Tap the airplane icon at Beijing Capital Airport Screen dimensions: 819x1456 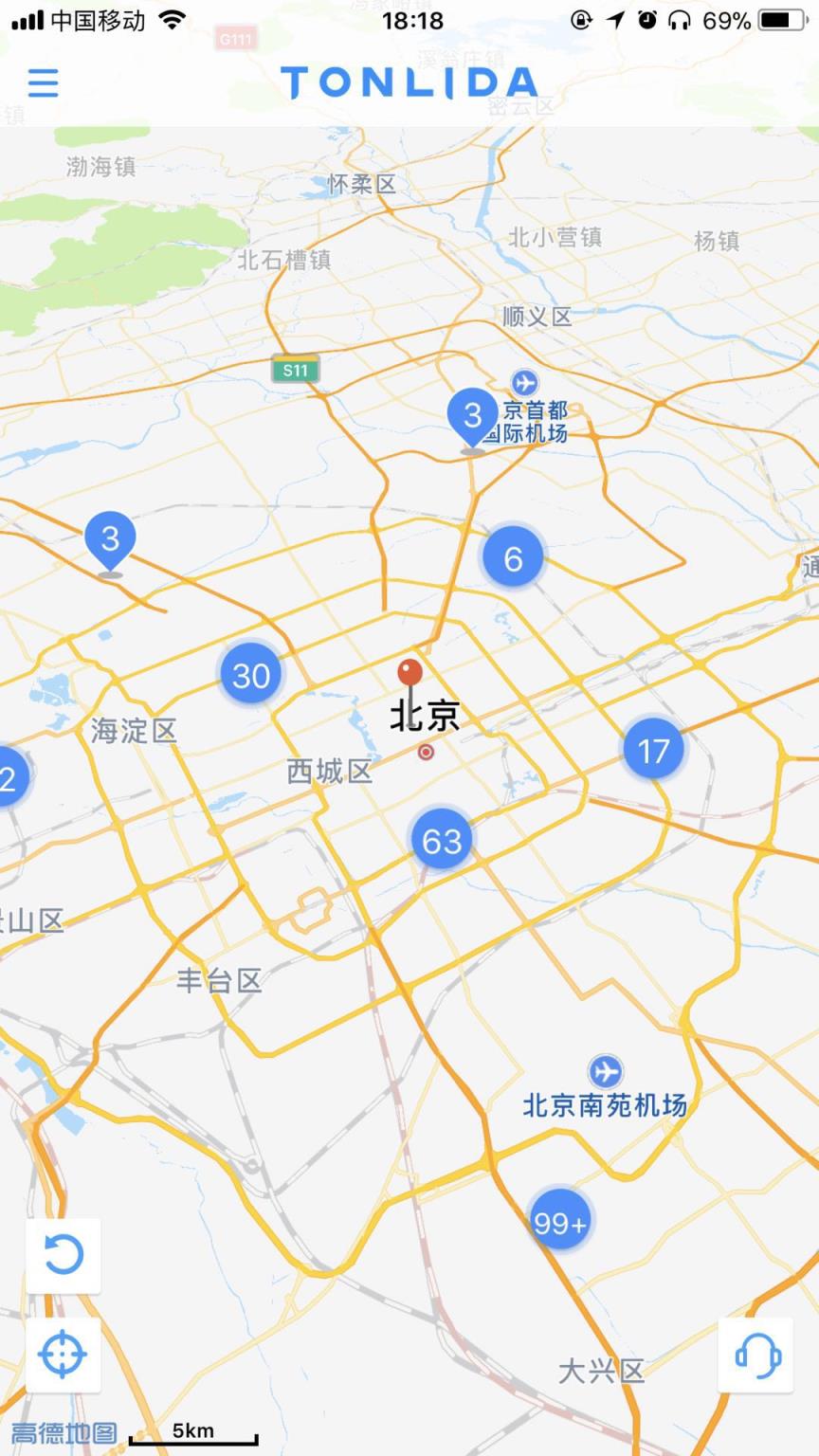coord(523,383)
